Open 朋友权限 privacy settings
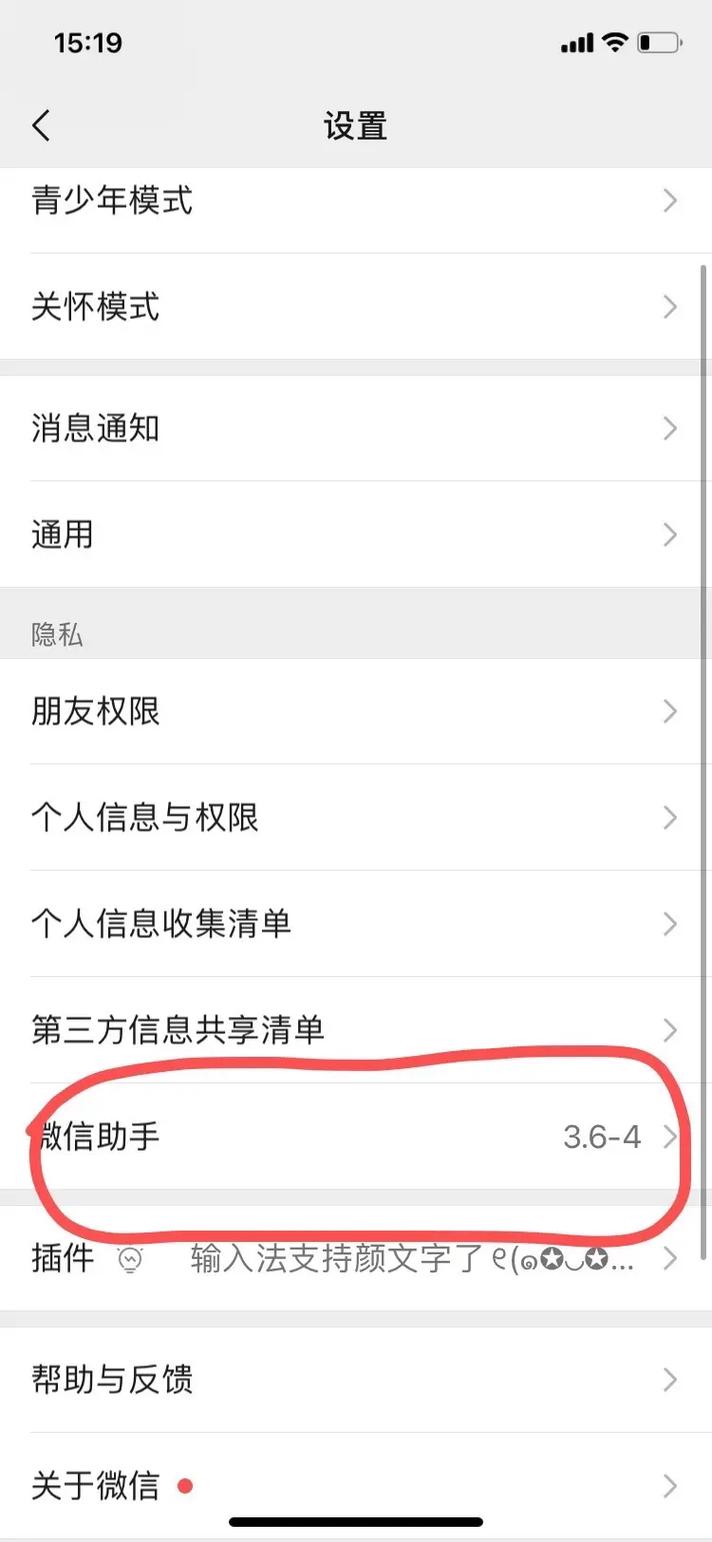712x1542 pixels. click(x=356, y=712)
